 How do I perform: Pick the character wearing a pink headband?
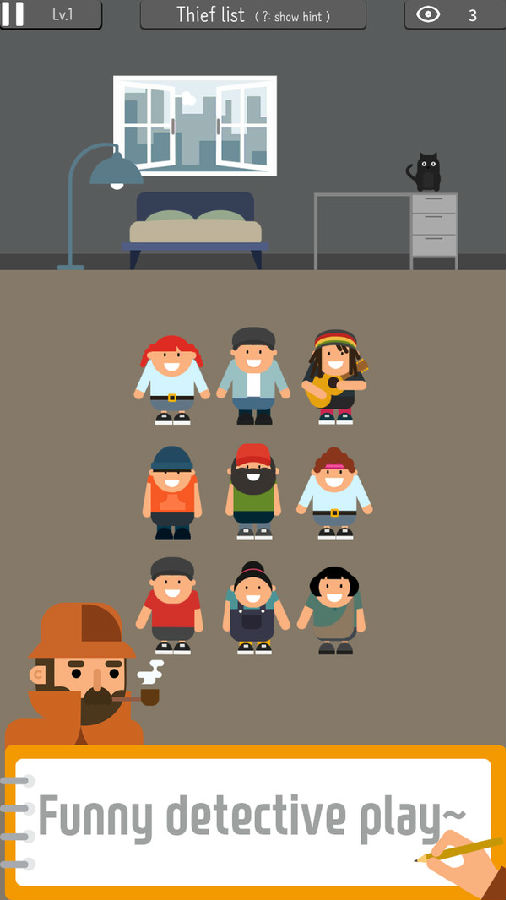334,494
